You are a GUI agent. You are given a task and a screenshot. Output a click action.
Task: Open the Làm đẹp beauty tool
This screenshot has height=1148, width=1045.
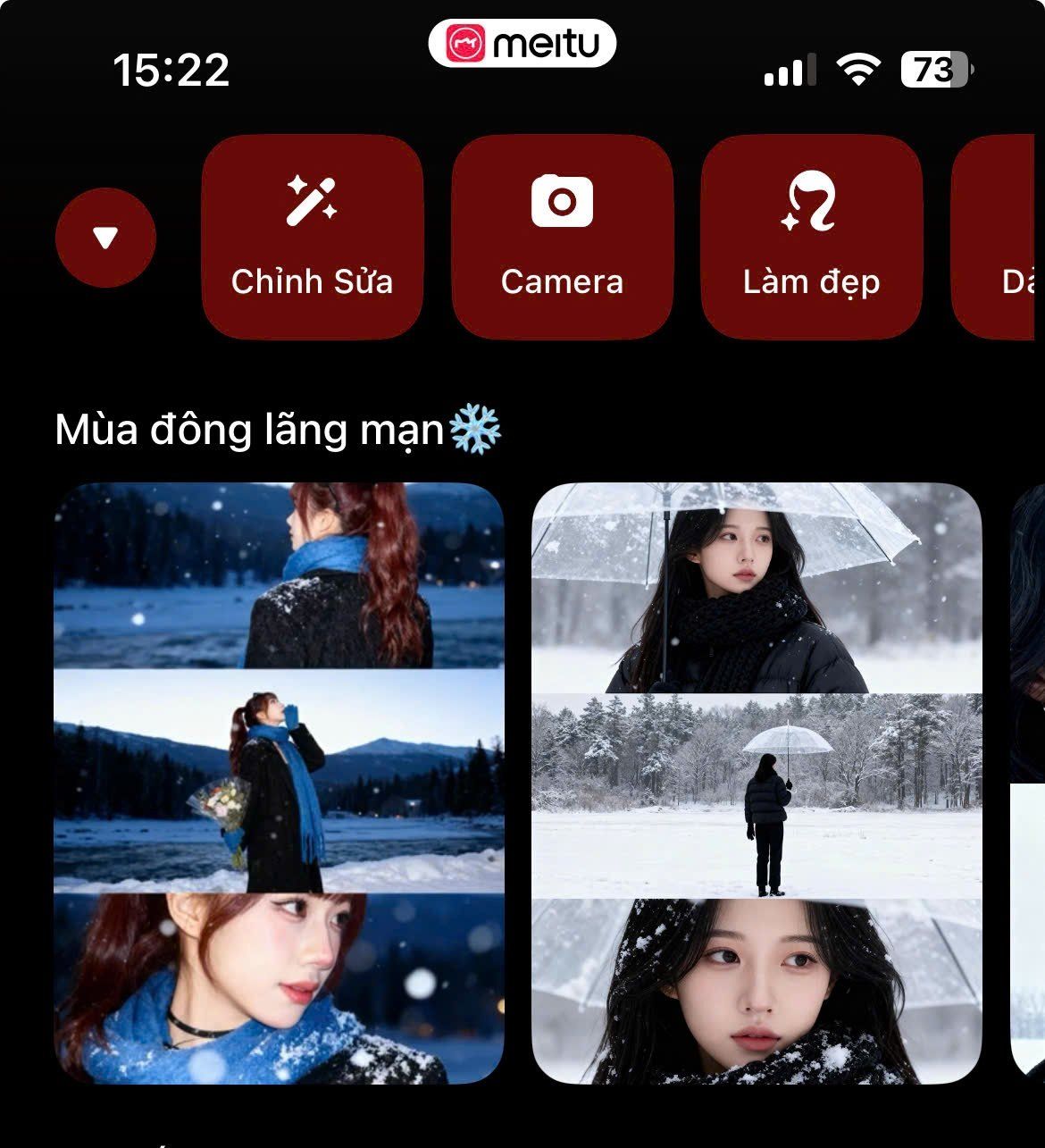(811, 237)
